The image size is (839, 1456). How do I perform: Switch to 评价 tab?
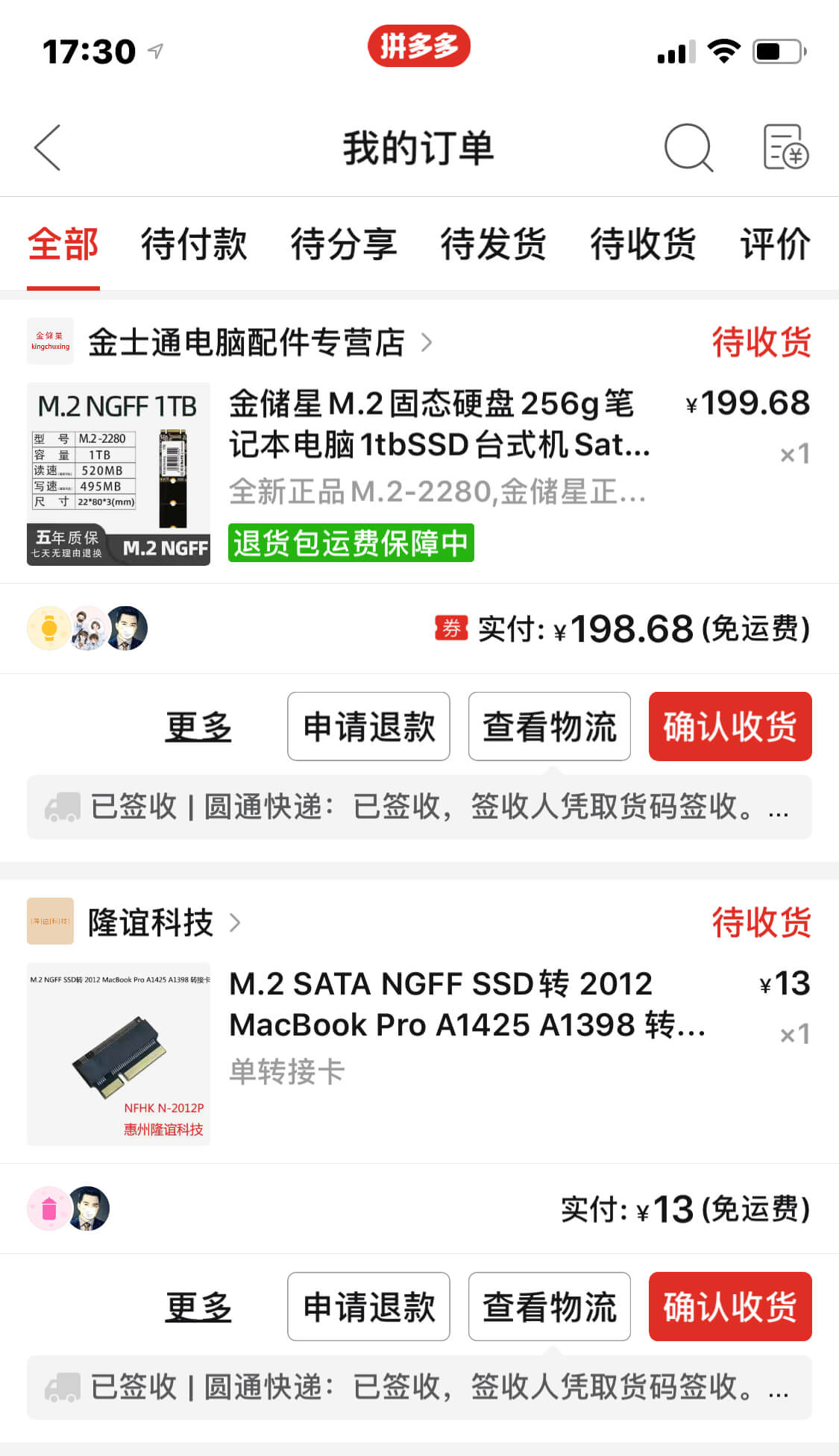tap(775, 245)
